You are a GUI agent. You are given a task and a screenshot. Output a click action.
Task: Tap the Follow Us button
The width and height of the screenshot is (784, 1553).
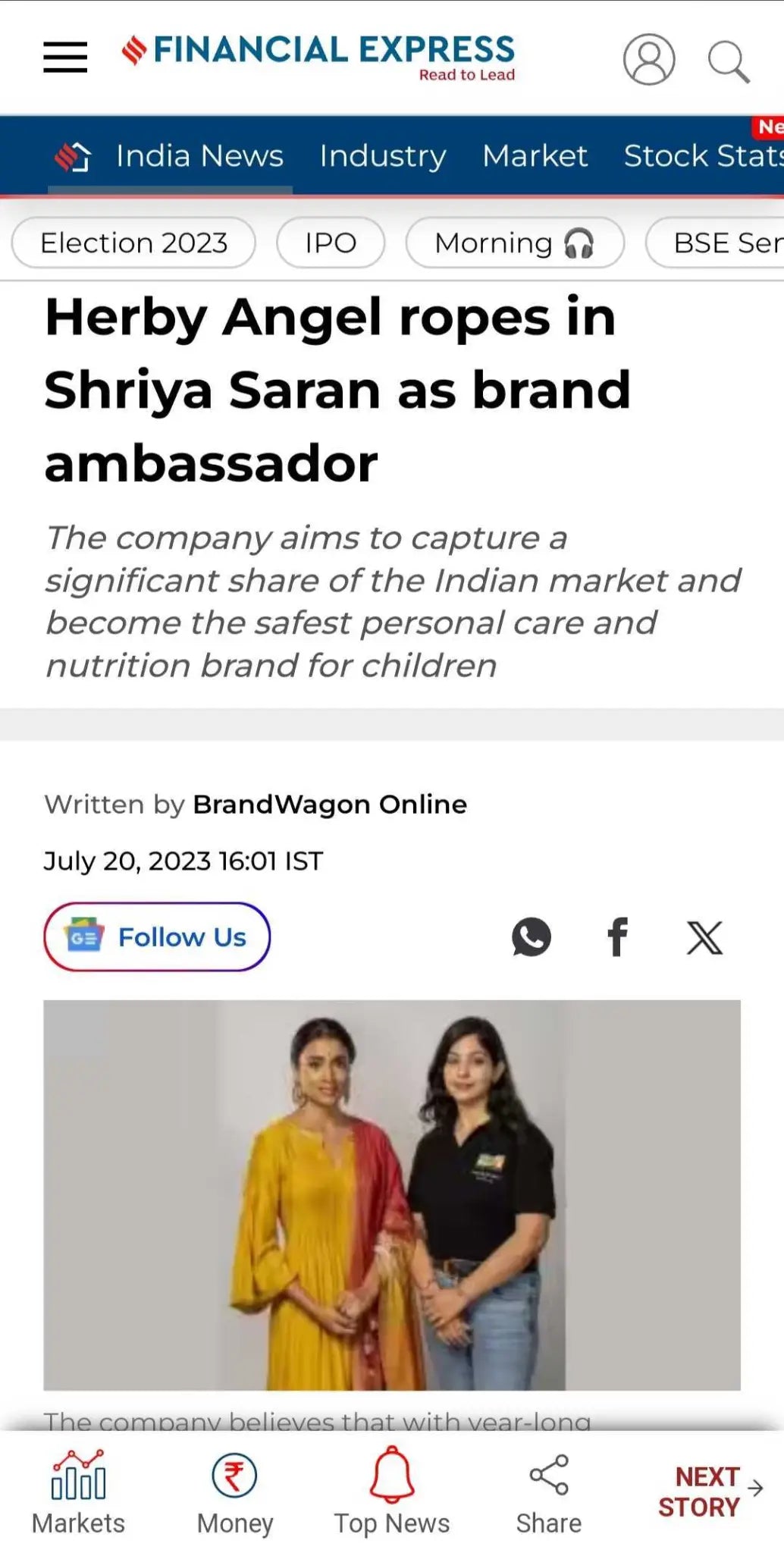(157, 937)
